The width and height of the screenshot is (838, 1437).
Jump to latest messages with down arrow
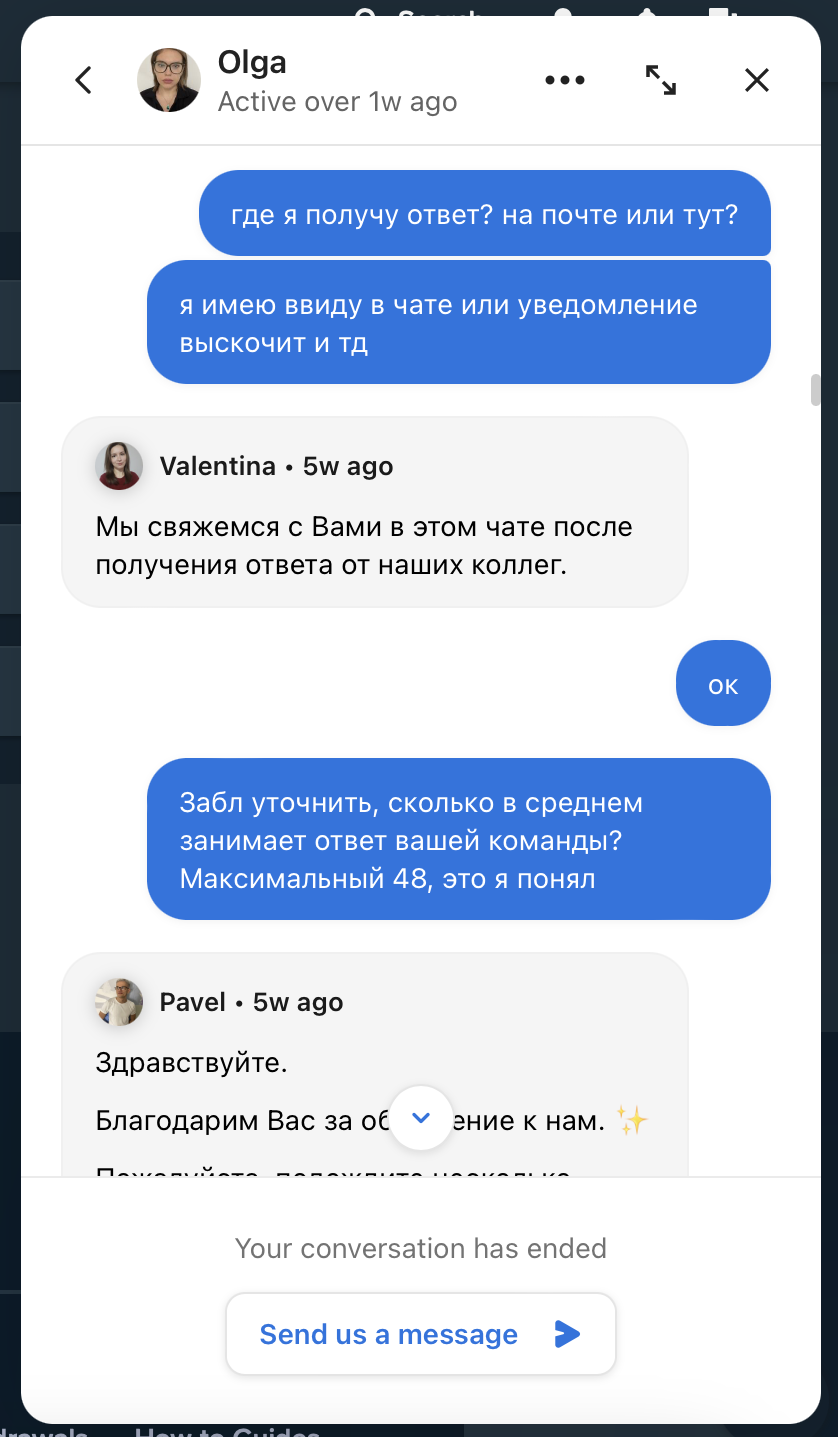pos(421,1117)
